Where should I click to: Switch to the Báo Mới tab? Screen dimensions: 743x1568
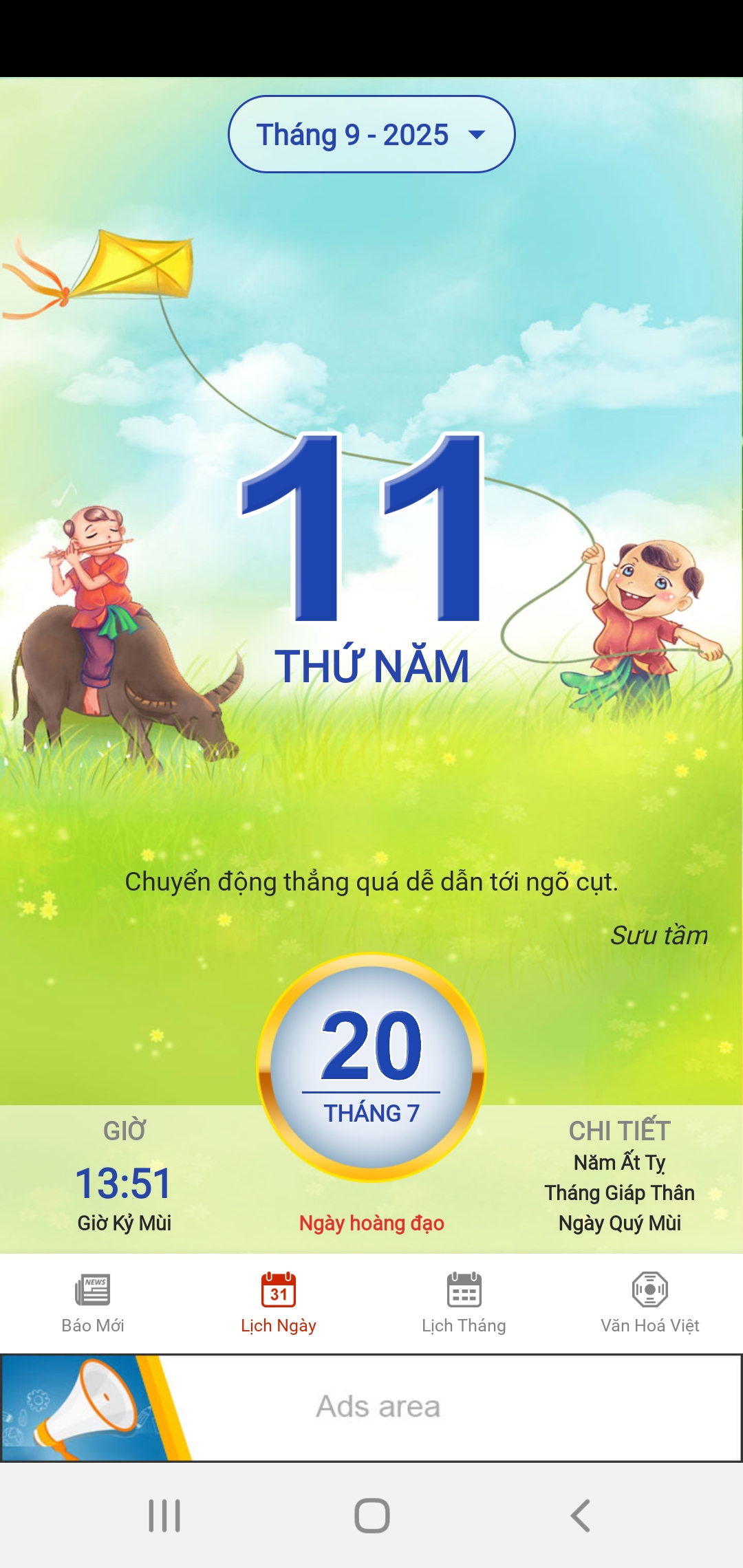[93, 1303]
